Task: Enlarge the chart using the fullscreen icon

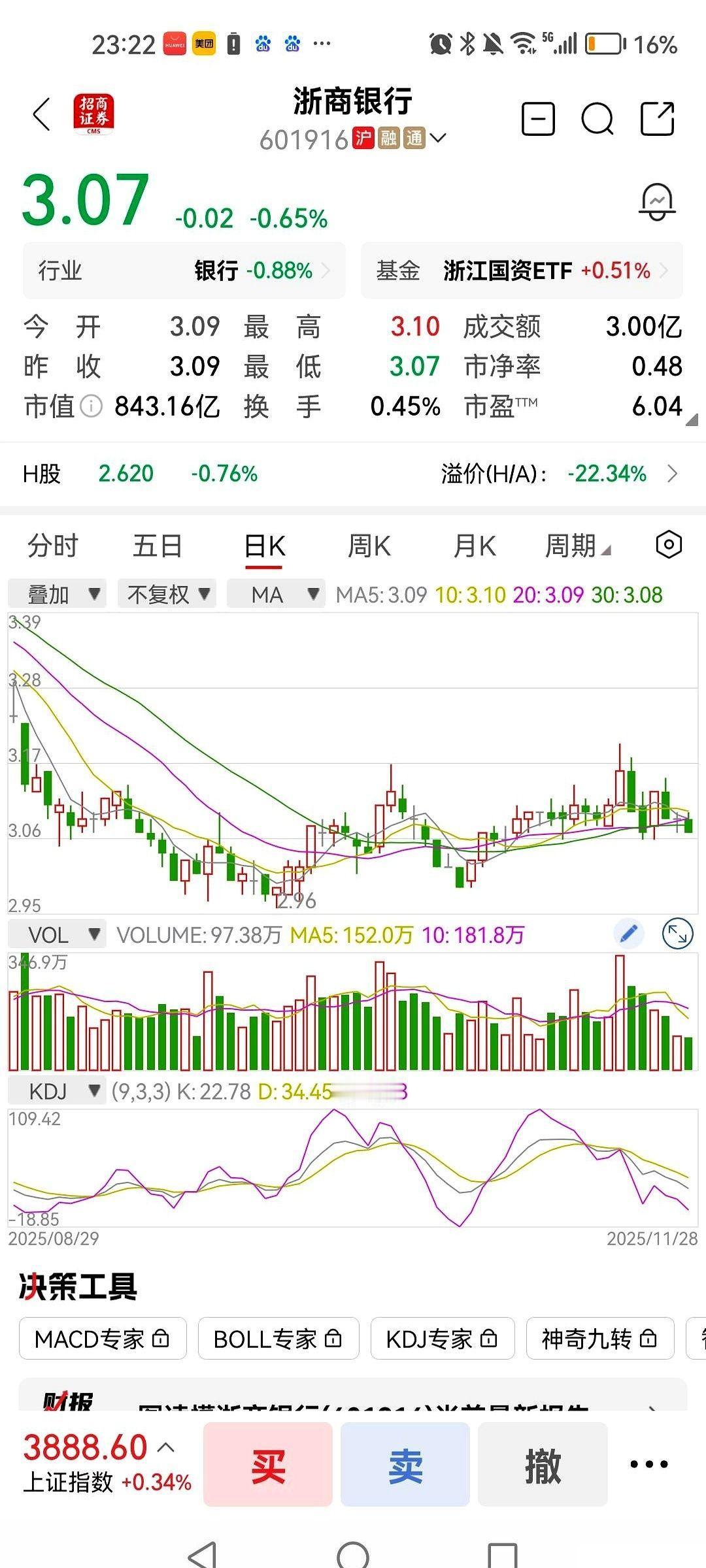Action: pos(679,934)
